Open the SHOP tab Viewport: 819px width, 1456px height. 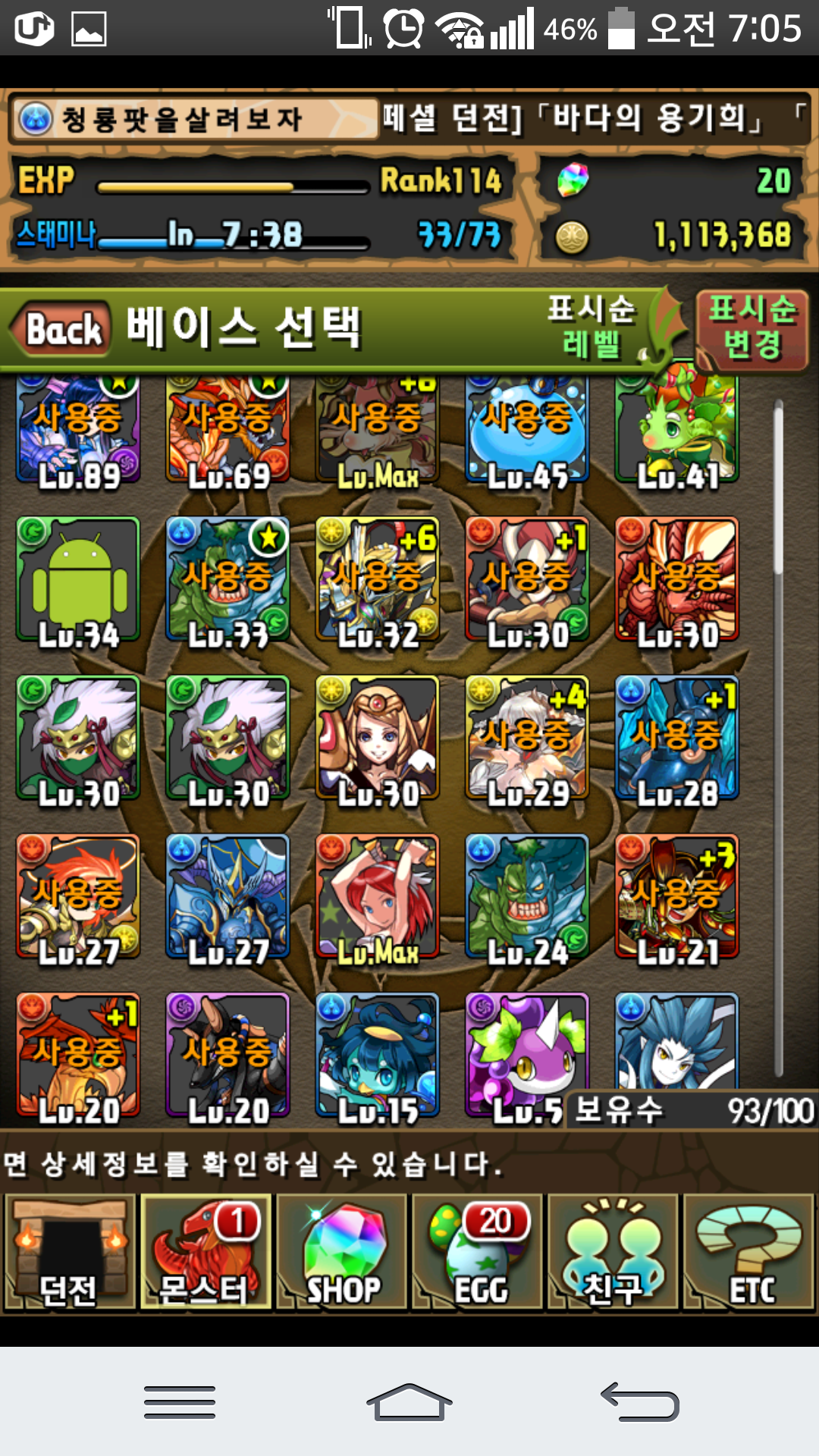coord(341,1253)
